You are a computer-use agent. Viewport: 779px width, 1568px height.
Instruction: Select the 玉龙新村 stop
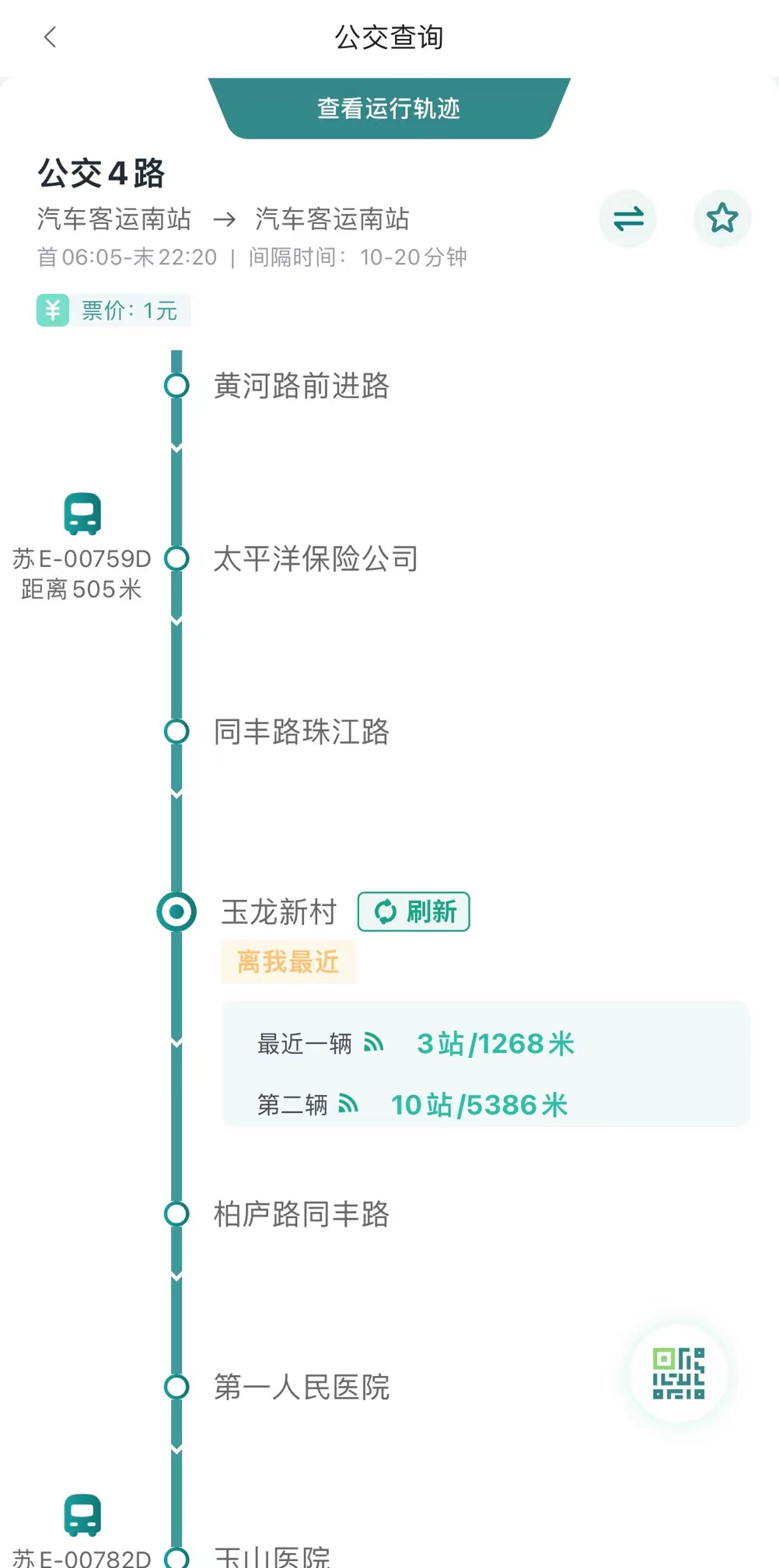click(278, 912)
